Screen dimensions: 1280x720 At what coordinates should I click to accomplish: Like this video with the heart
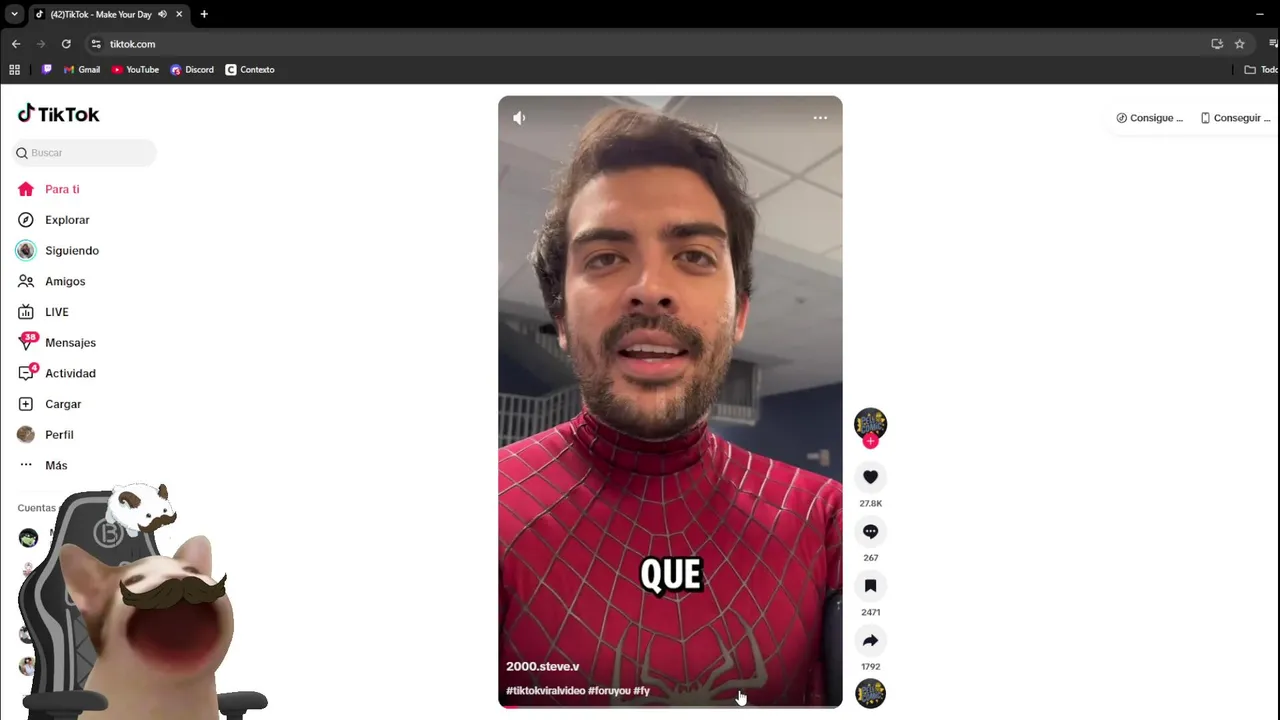tap(870, 478)
